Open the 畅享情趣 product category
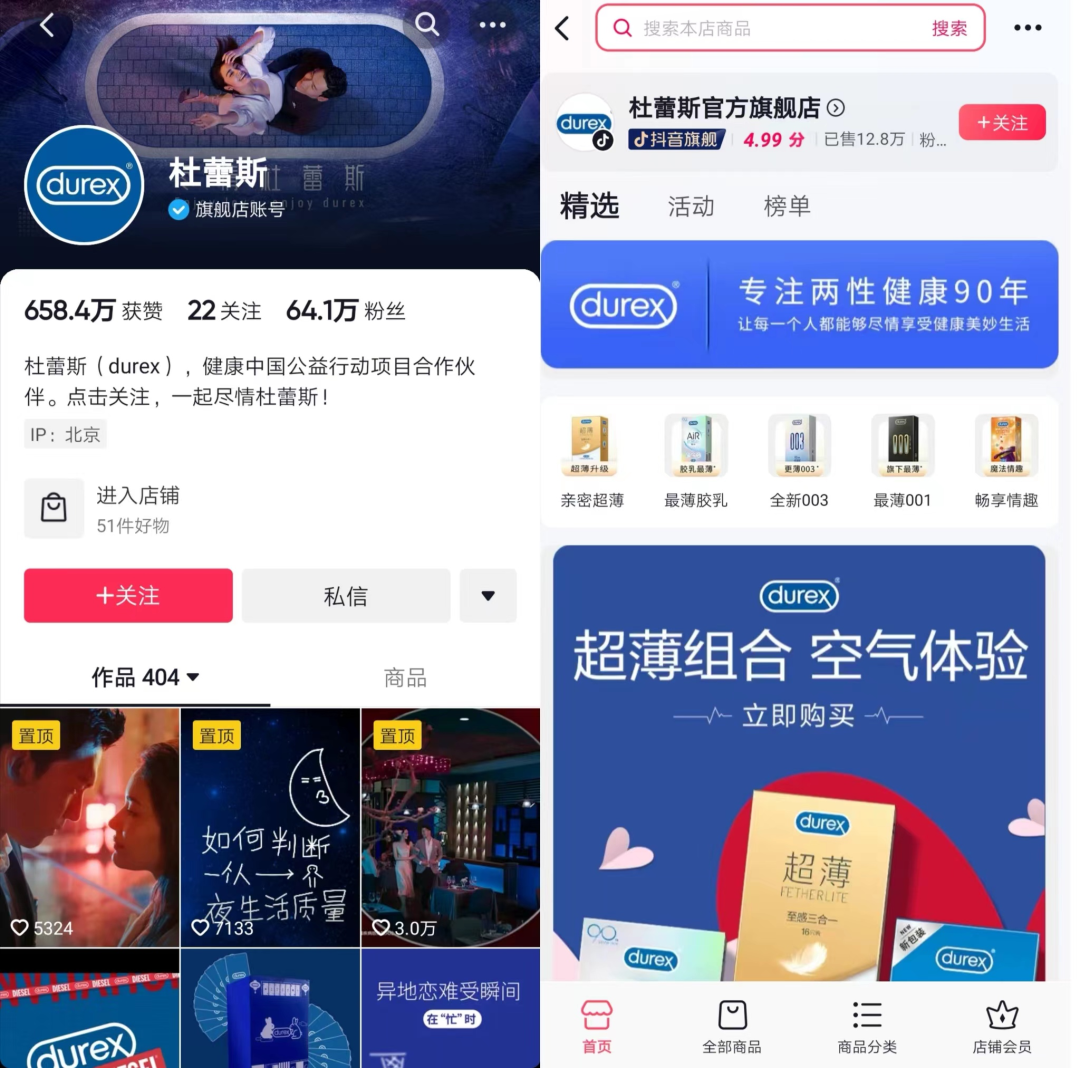This screenshot has width=1080, height=1068. pos(1006,460)
